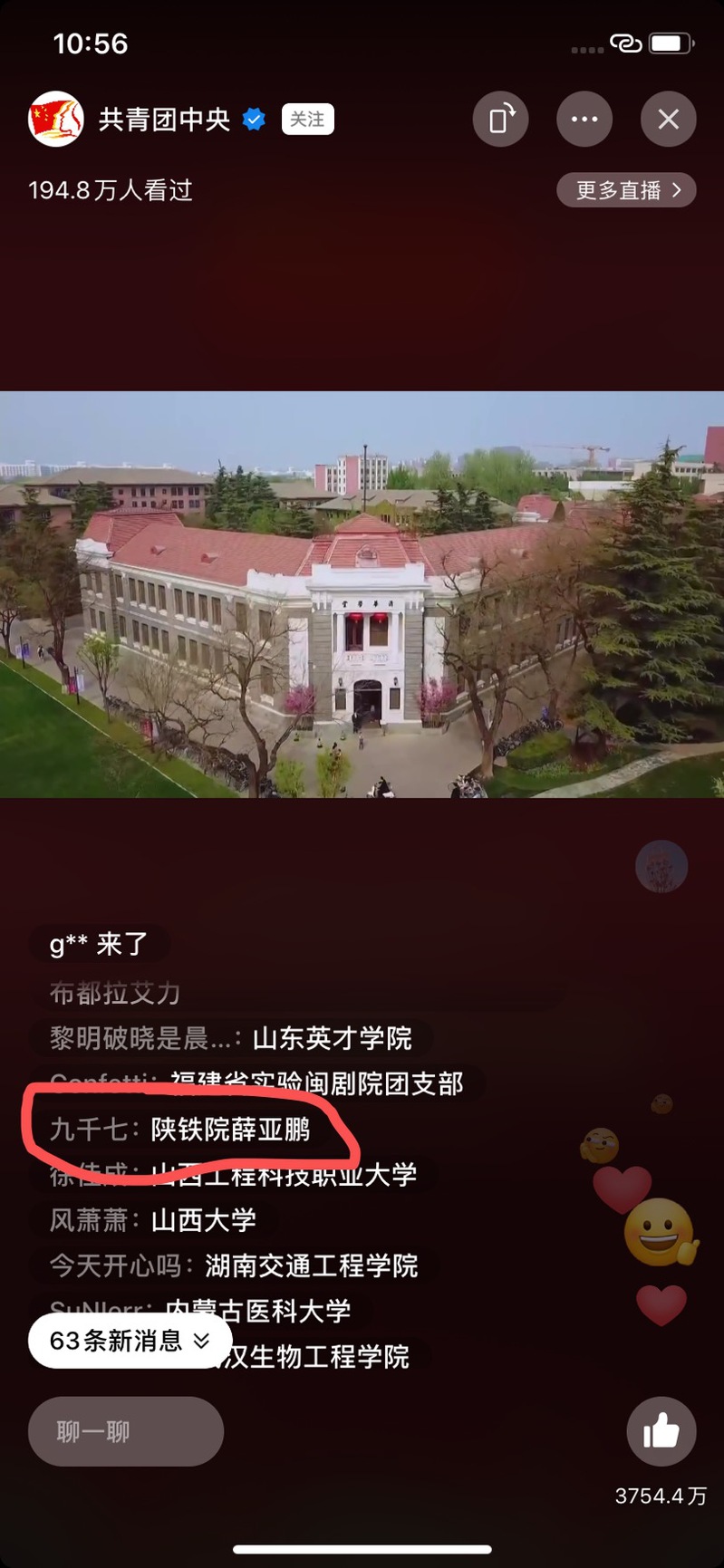Image resolution: width=724 pixels, height=1568 pixels.
Task: Open the 共青团中央 profile avatar
Action: (x=55, y=119)
